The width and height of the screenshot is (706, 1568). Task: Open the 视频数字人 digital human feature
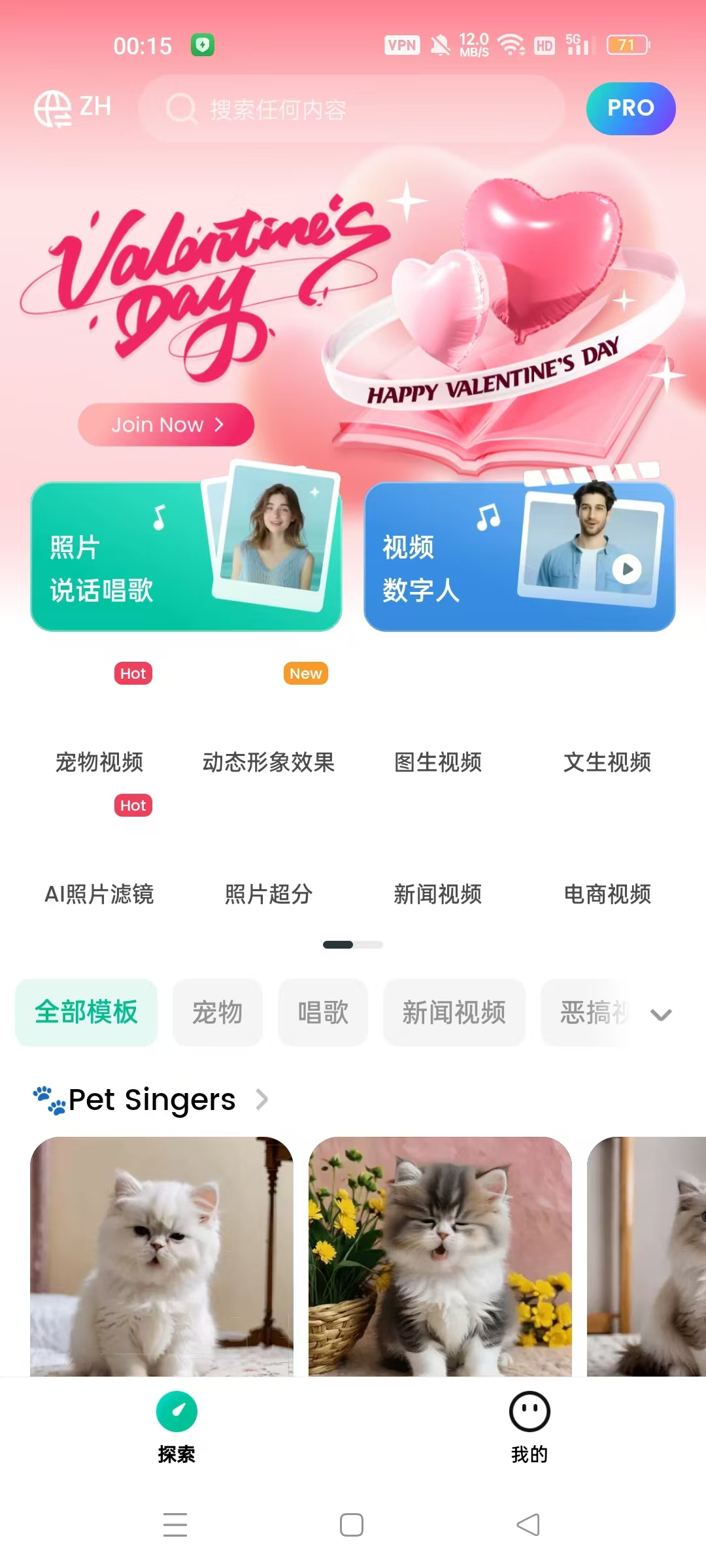[x=520, y=559]
